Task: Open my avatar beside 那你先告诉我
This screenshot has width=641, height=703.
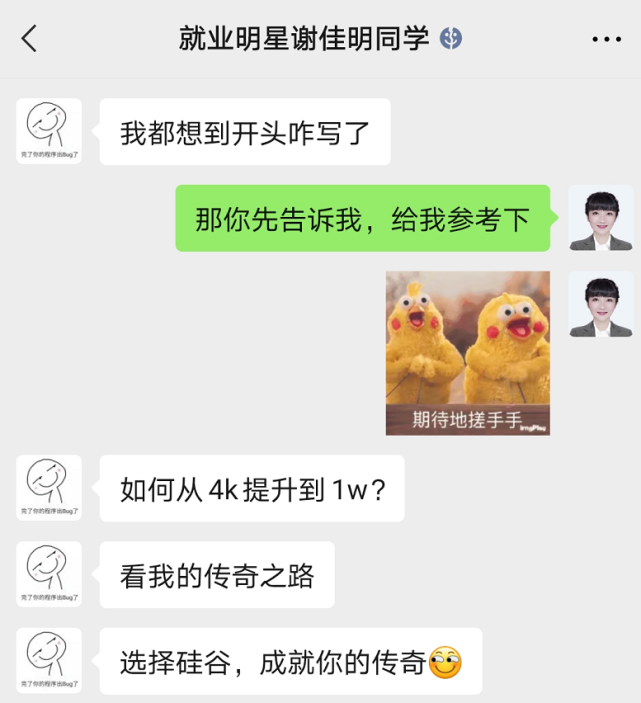Action: coord(601,218)
